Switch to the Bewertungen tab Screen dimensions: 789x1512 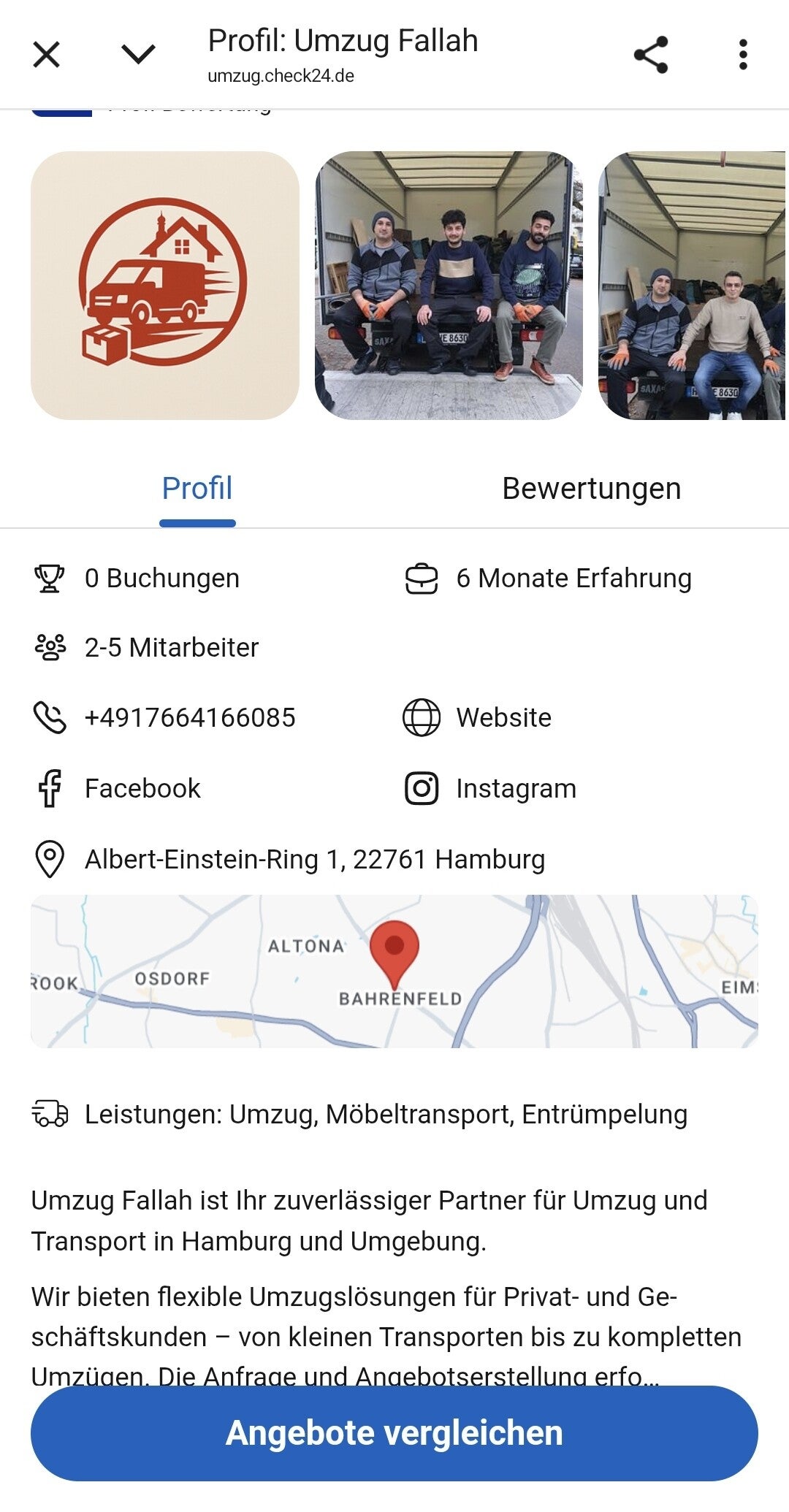tap(591, 489)
